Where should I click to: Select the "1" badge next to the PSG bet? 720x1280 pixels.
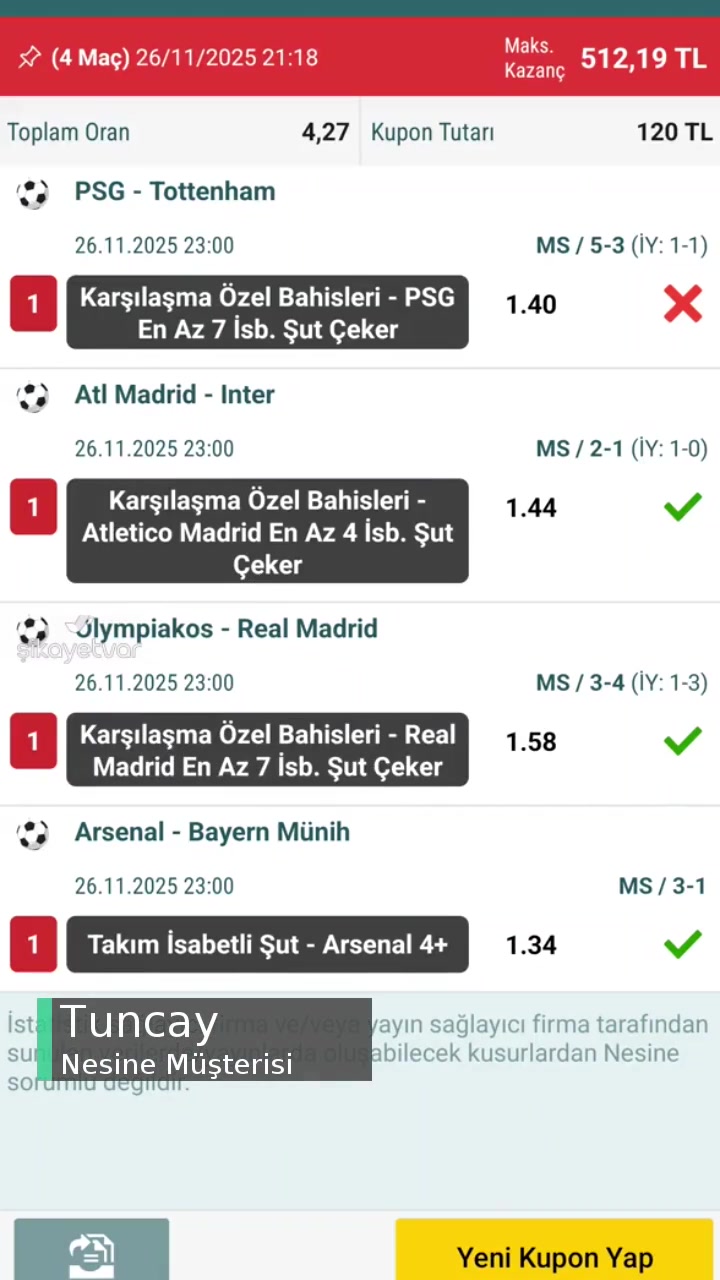33,304
